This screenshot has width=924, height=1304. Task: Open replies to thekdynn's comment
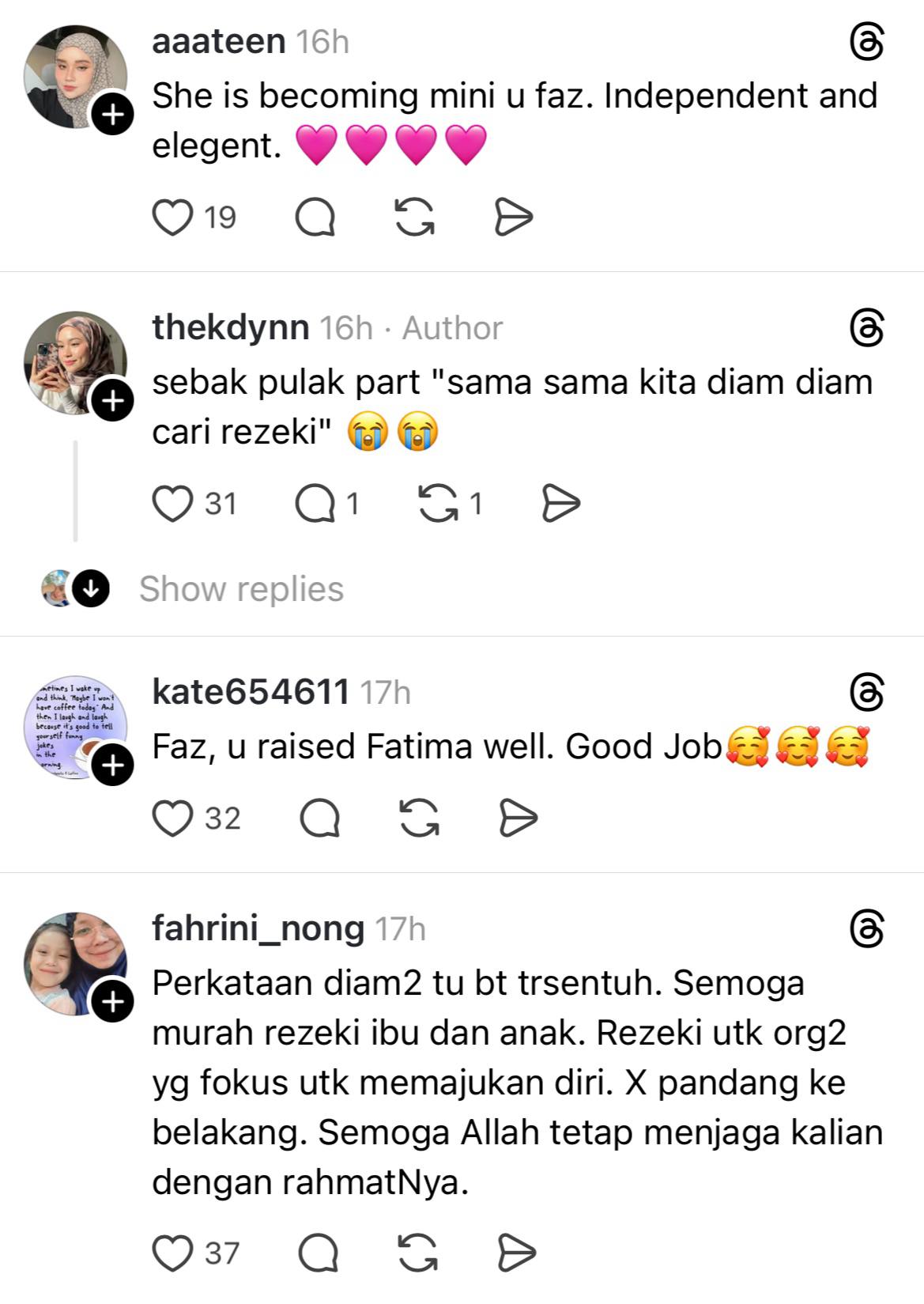(x=315, y=504)
